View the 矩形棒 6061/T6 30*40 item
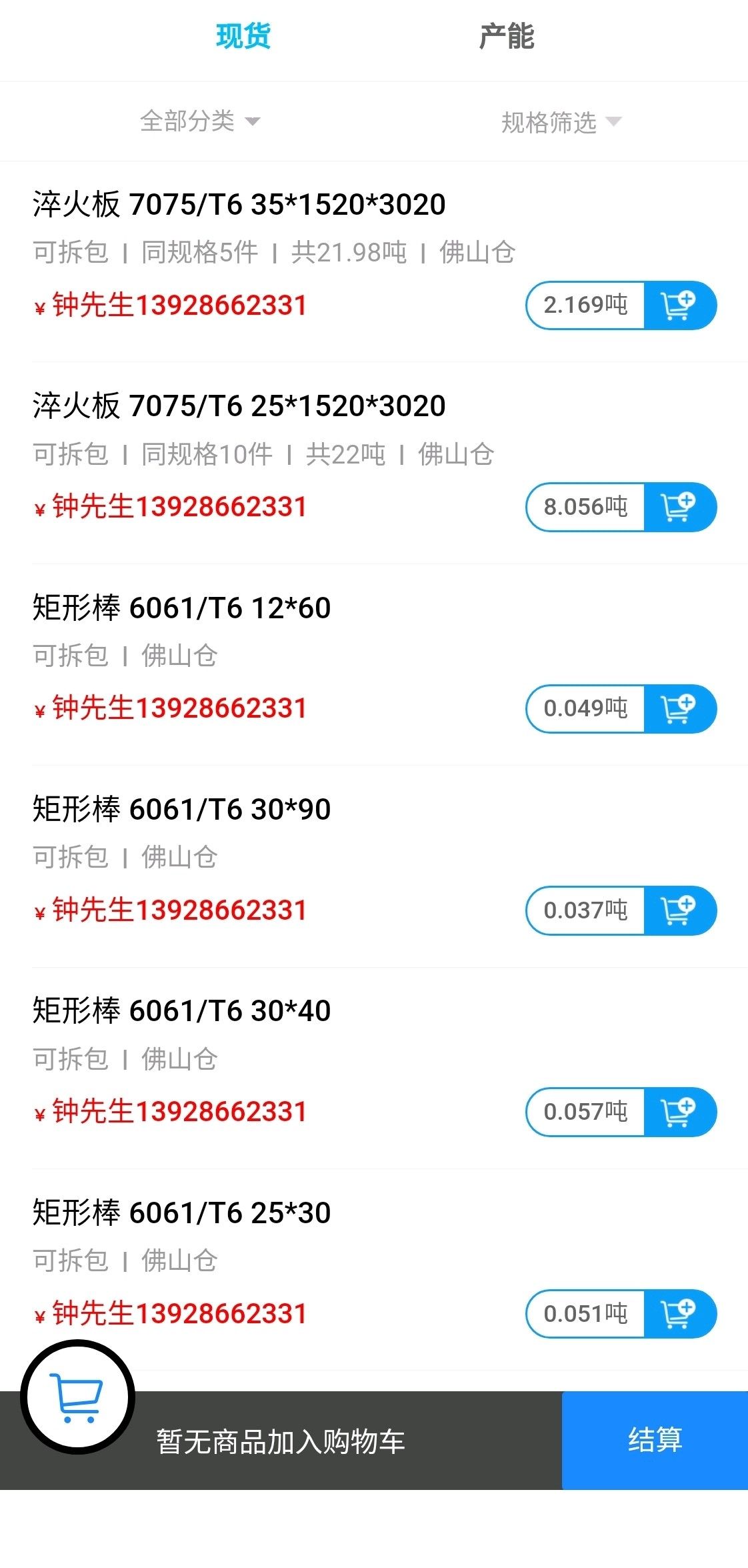 click(181, 1011)
